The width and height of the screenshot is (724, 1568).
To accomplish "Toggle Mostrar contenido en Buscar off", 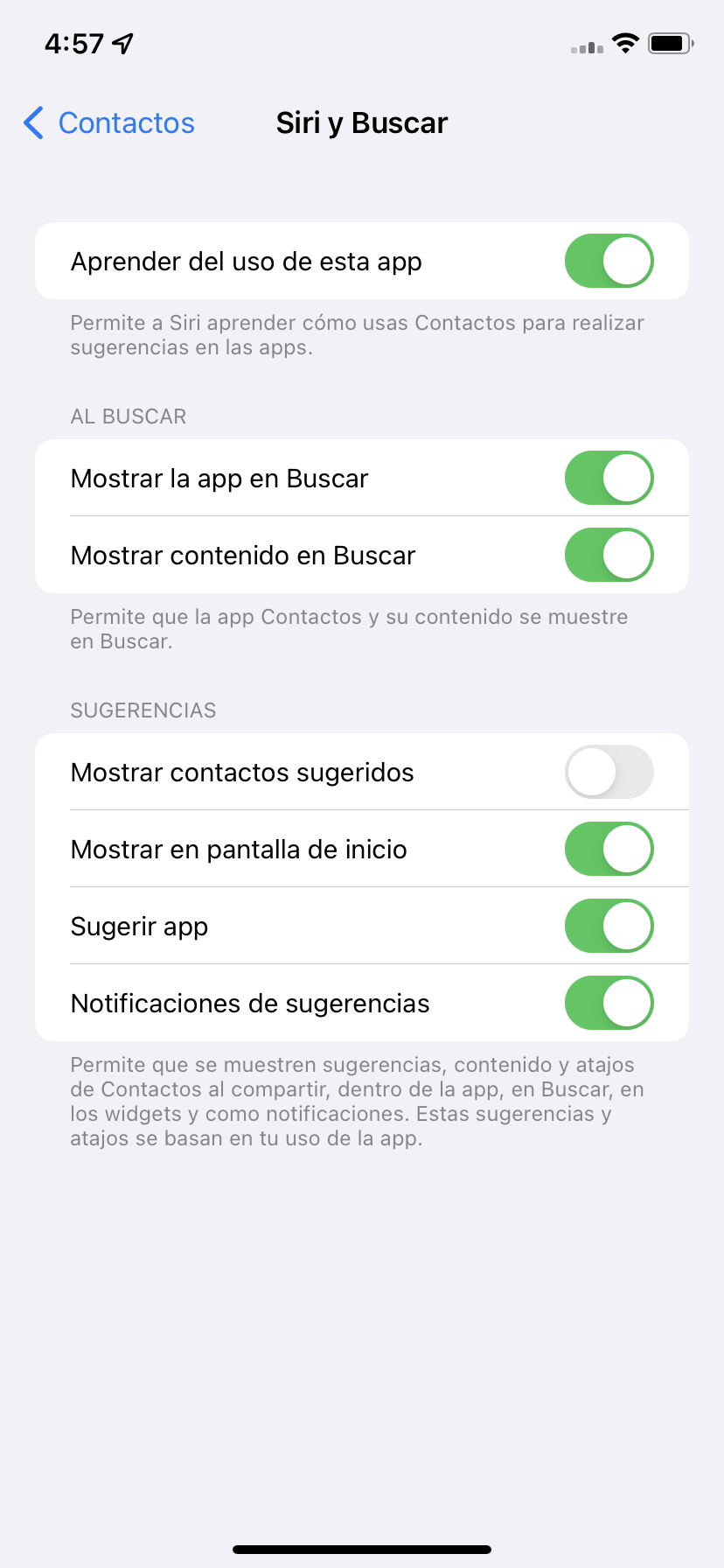I will point(609,555).
